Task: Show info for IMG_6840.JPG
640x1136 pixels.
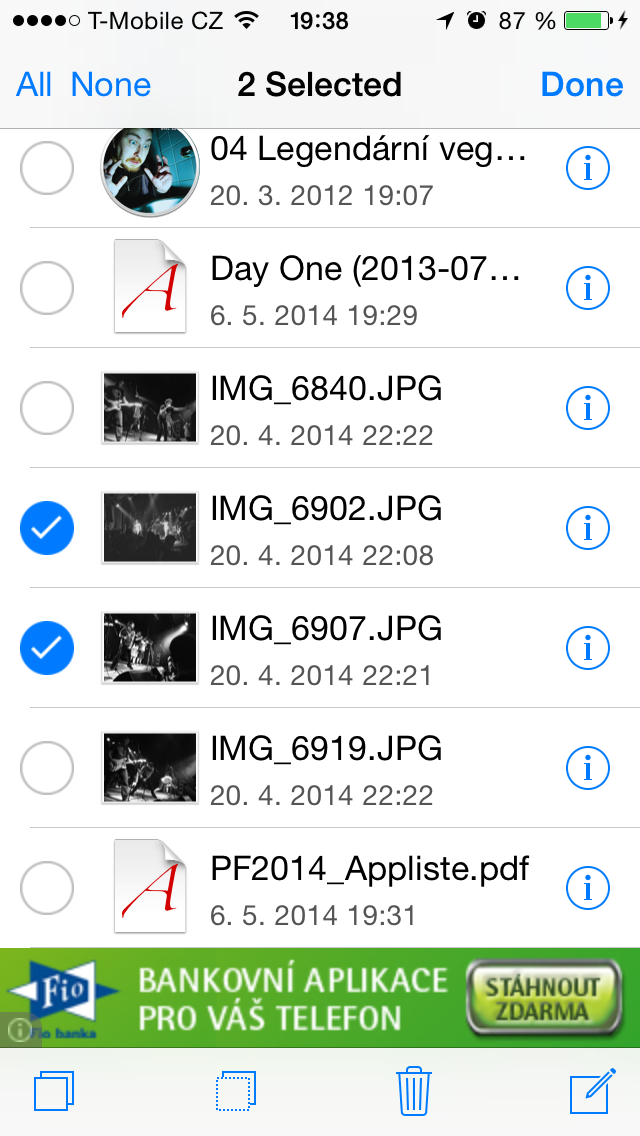Action: click(x=588, y=408)
